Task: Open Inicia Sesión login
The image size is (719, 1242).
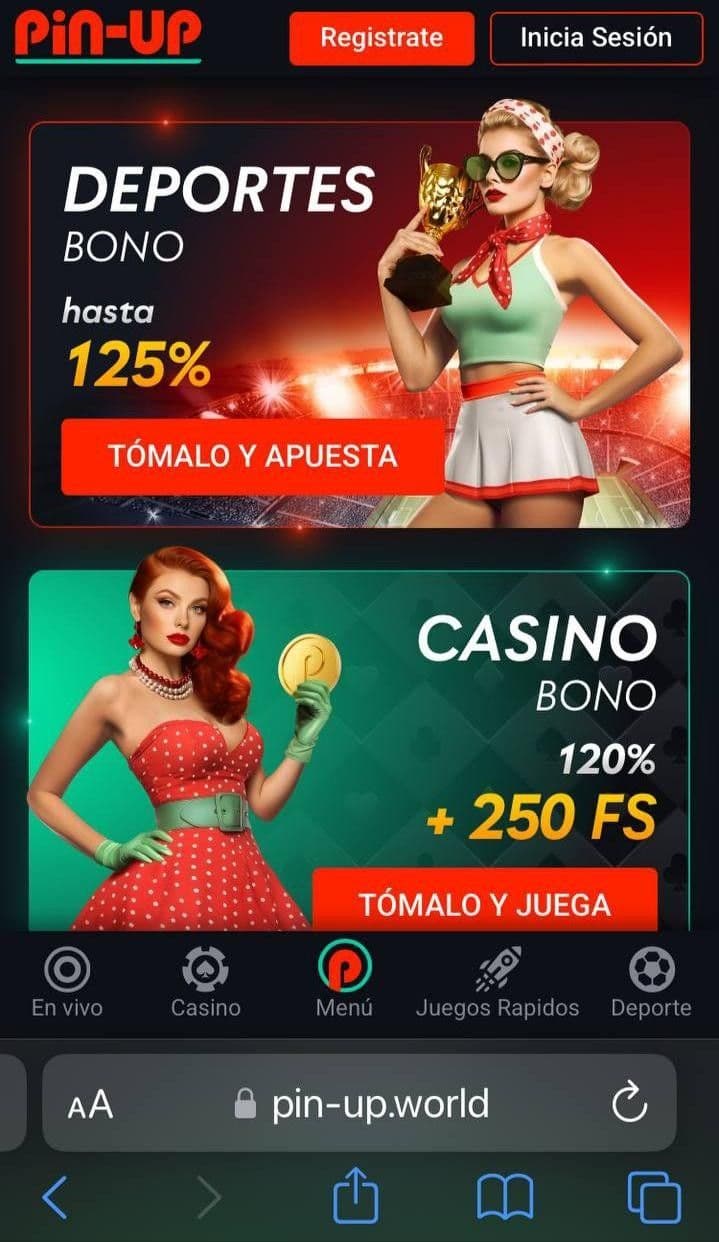Action: pos(596,38)
